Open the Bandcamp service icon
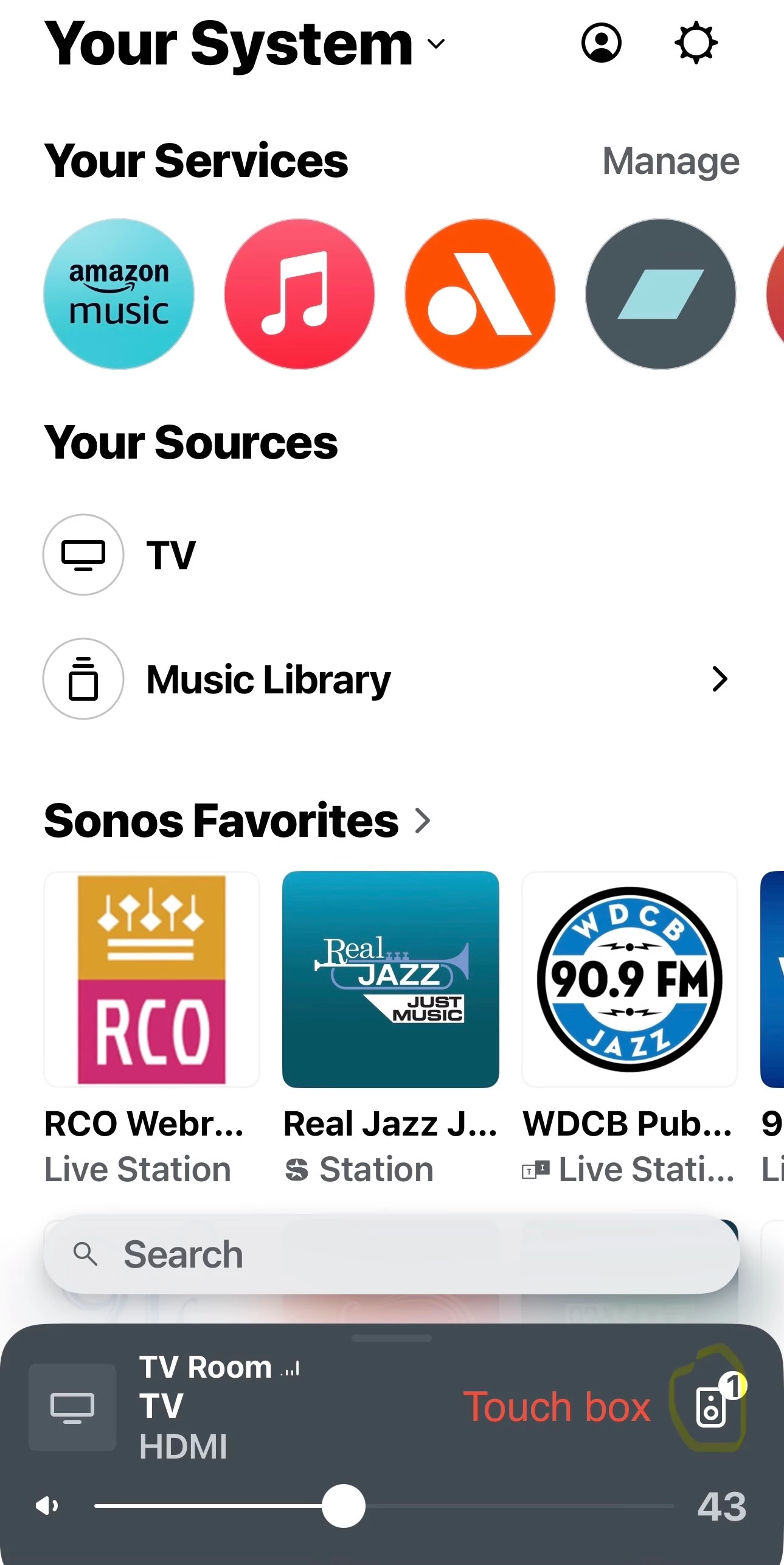784x1565 pixels. 661,294
